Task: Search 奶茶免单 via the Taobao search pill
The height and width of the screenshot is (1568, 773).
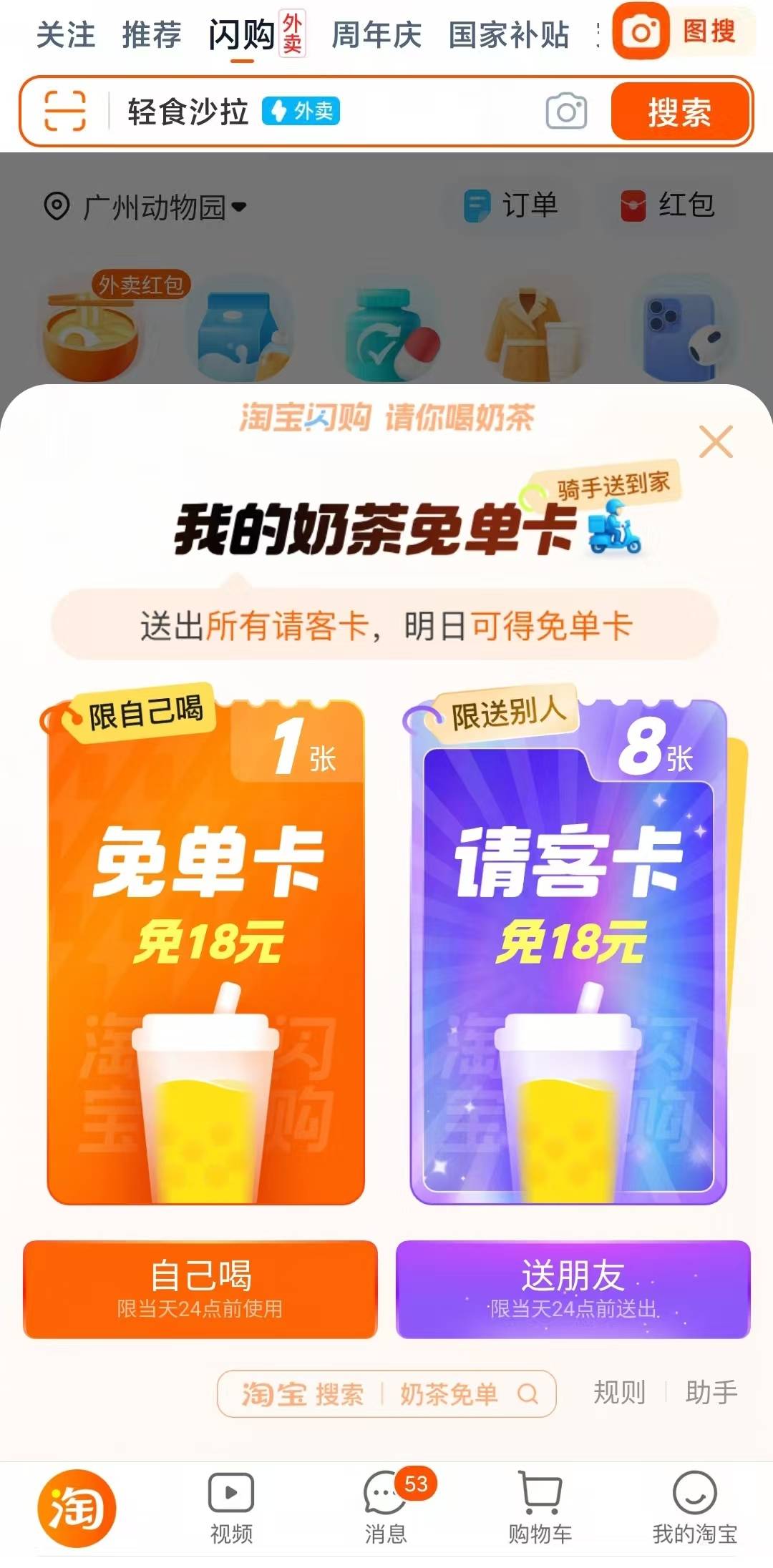Action: point(386,1393)
